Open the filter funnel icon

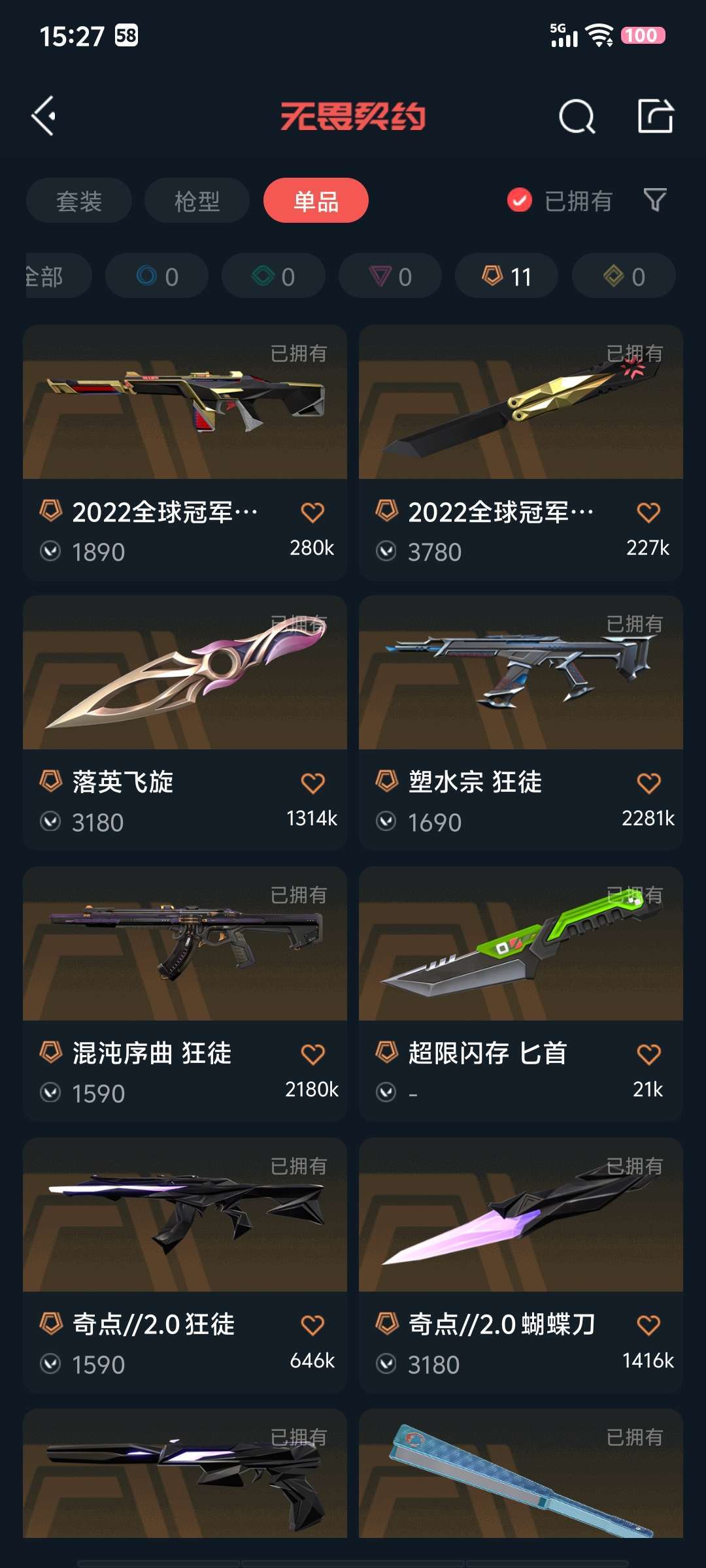pyautogui.click(x=654, y=201)
